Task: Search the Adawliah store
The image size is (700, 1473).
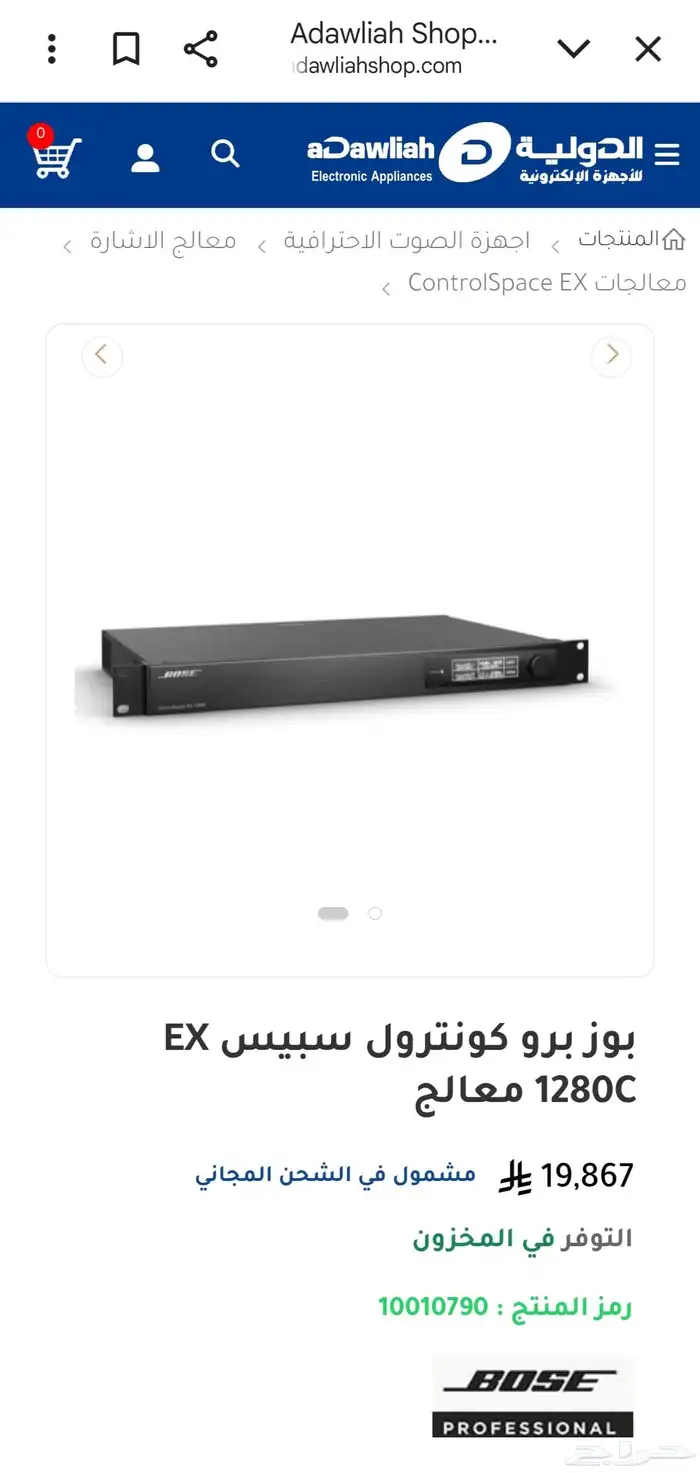Action: click(225, 155)
